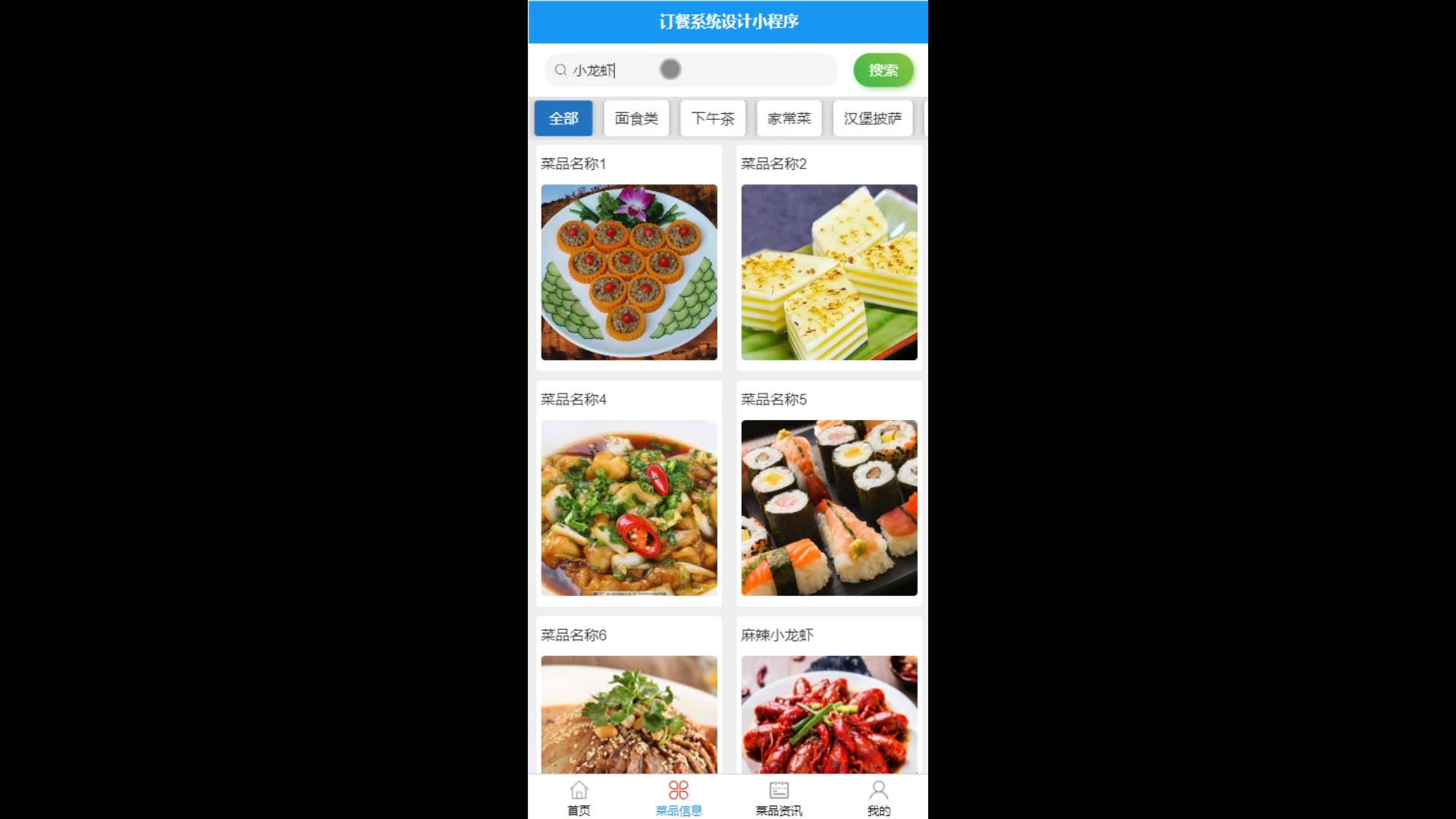Go to the 我的 profile tab
The image size is (1456, 819).
click(879, 798)
